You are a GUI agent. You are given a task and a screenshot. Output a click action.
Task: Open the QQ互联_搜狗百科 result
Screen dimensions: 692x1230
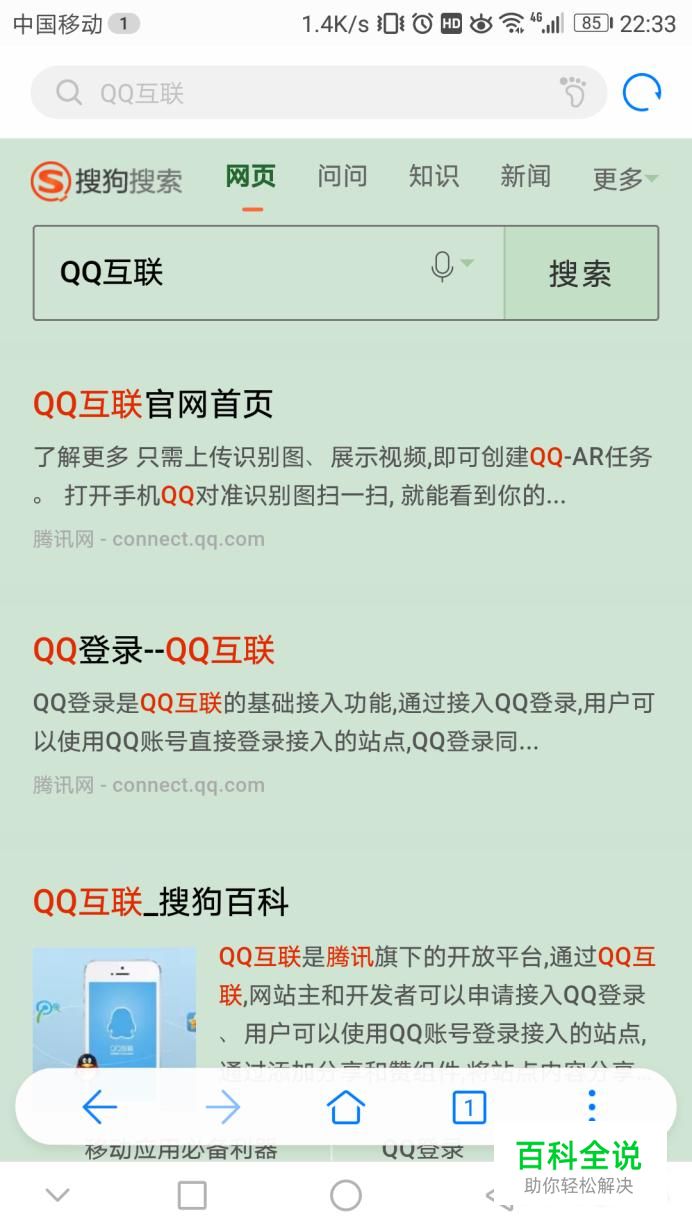[x=161, y=902]
